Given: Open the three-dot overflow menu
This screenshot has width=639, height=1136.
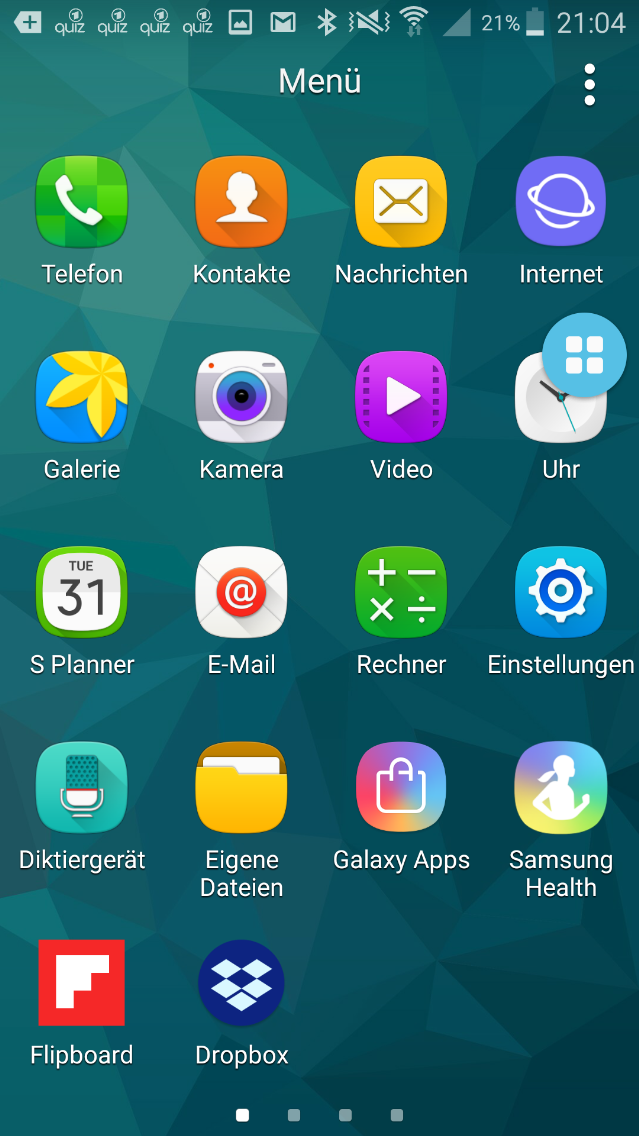Looking at the screenshot, I should click(x=589, y=85).
